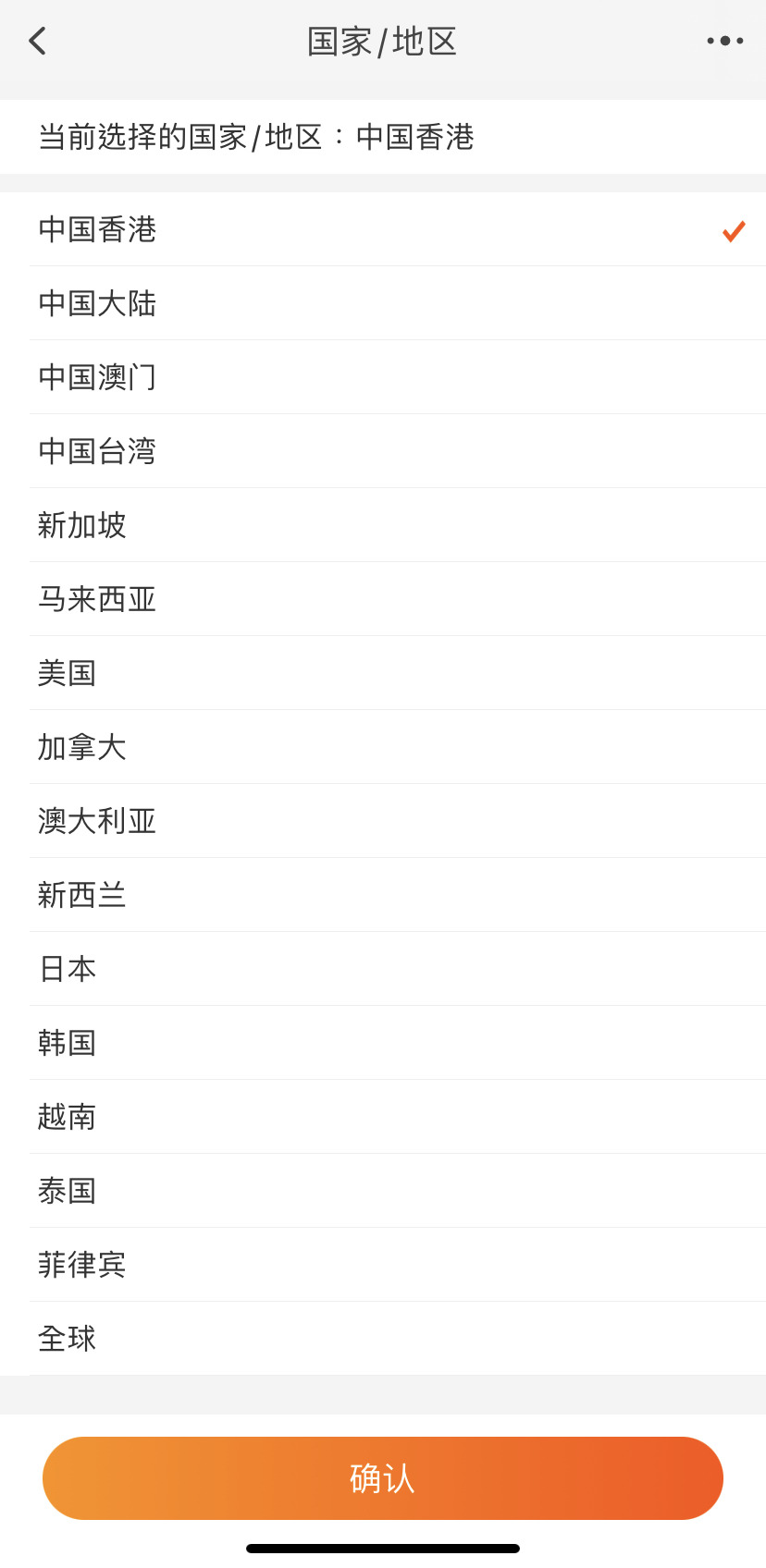Tap the 美国 row
This screenshot has width=766, height=1568.
pyautogui.click(x=68, y=673)
